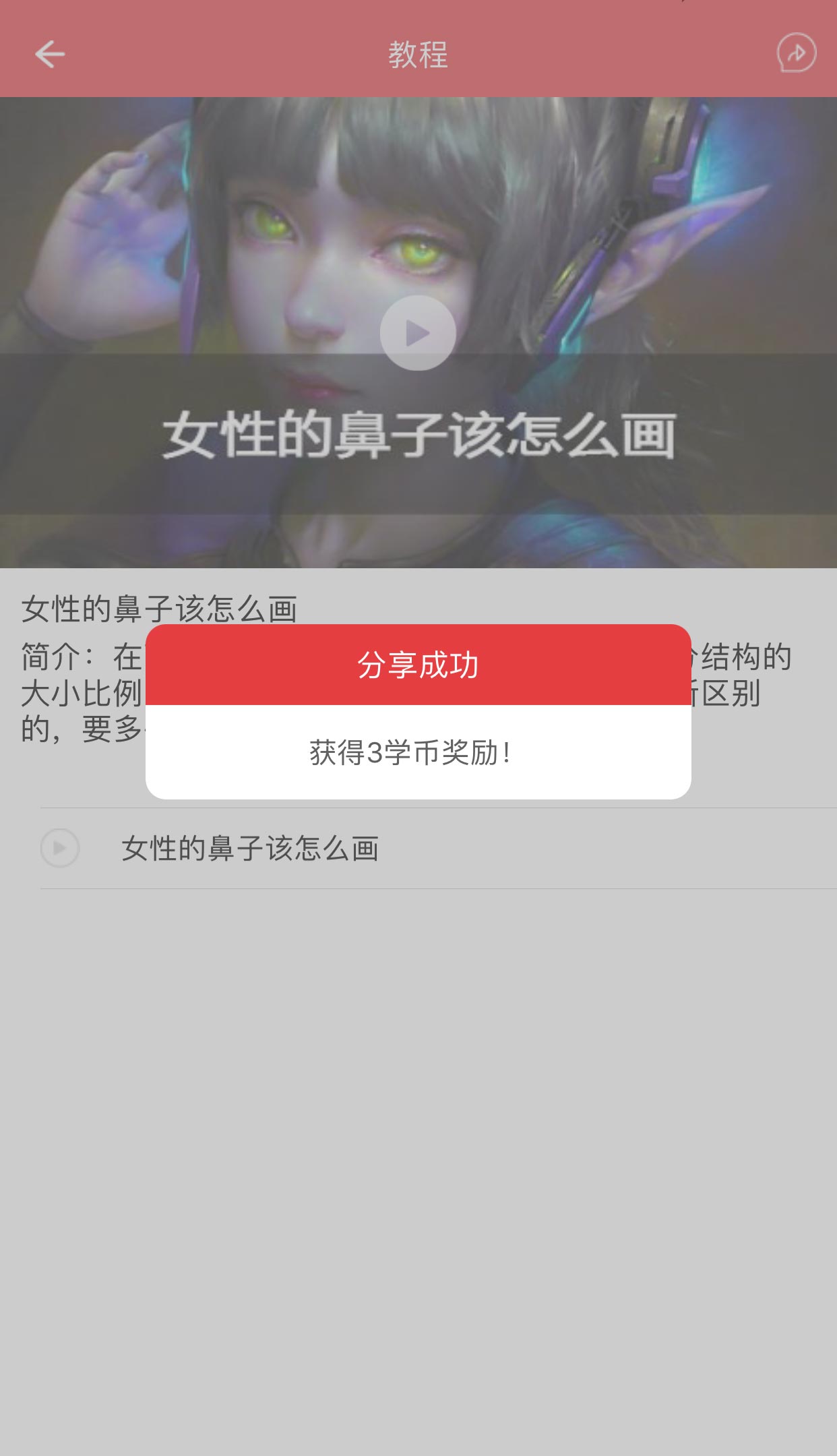
Task: Open the 女性的鼻子该怎么画 lesson row
Action: coord(249,848)
